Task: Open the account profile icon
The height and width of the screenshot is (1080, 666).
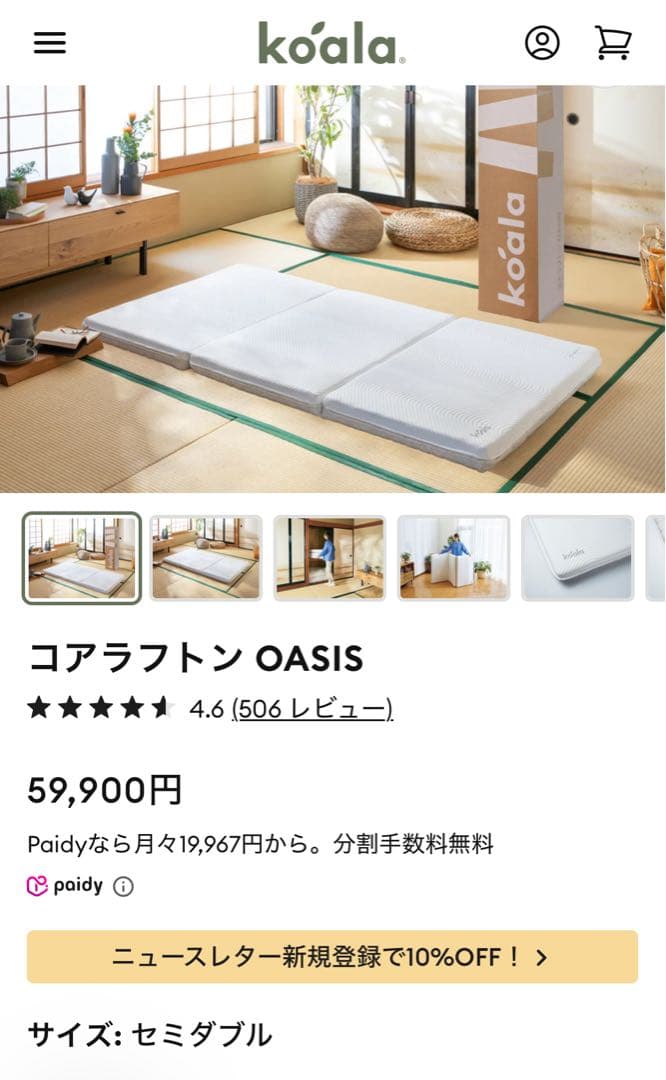Action: (x=542, y=42)
